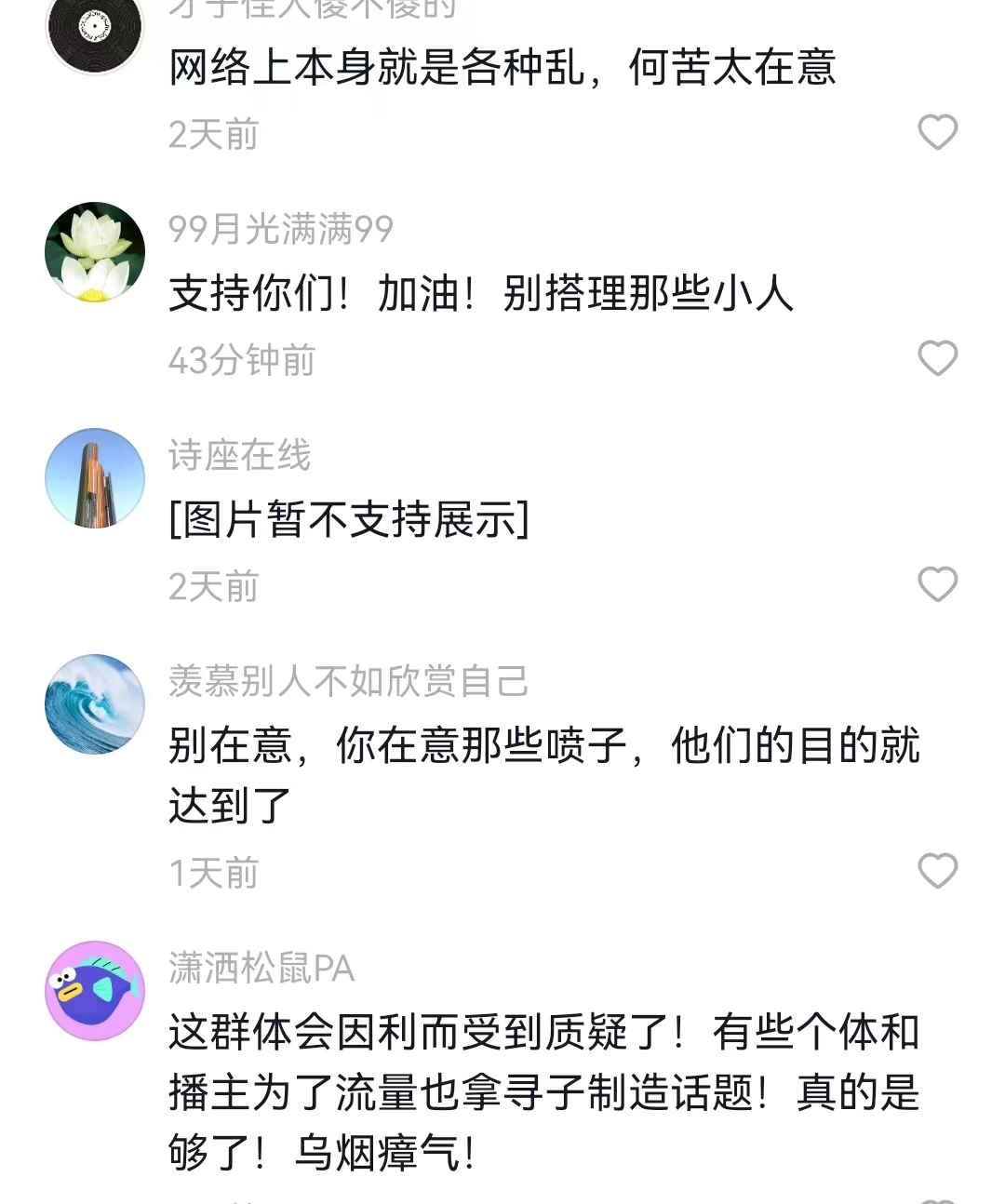
Task: Select the unsupported image placeholder text
Action: click(349, 518)
